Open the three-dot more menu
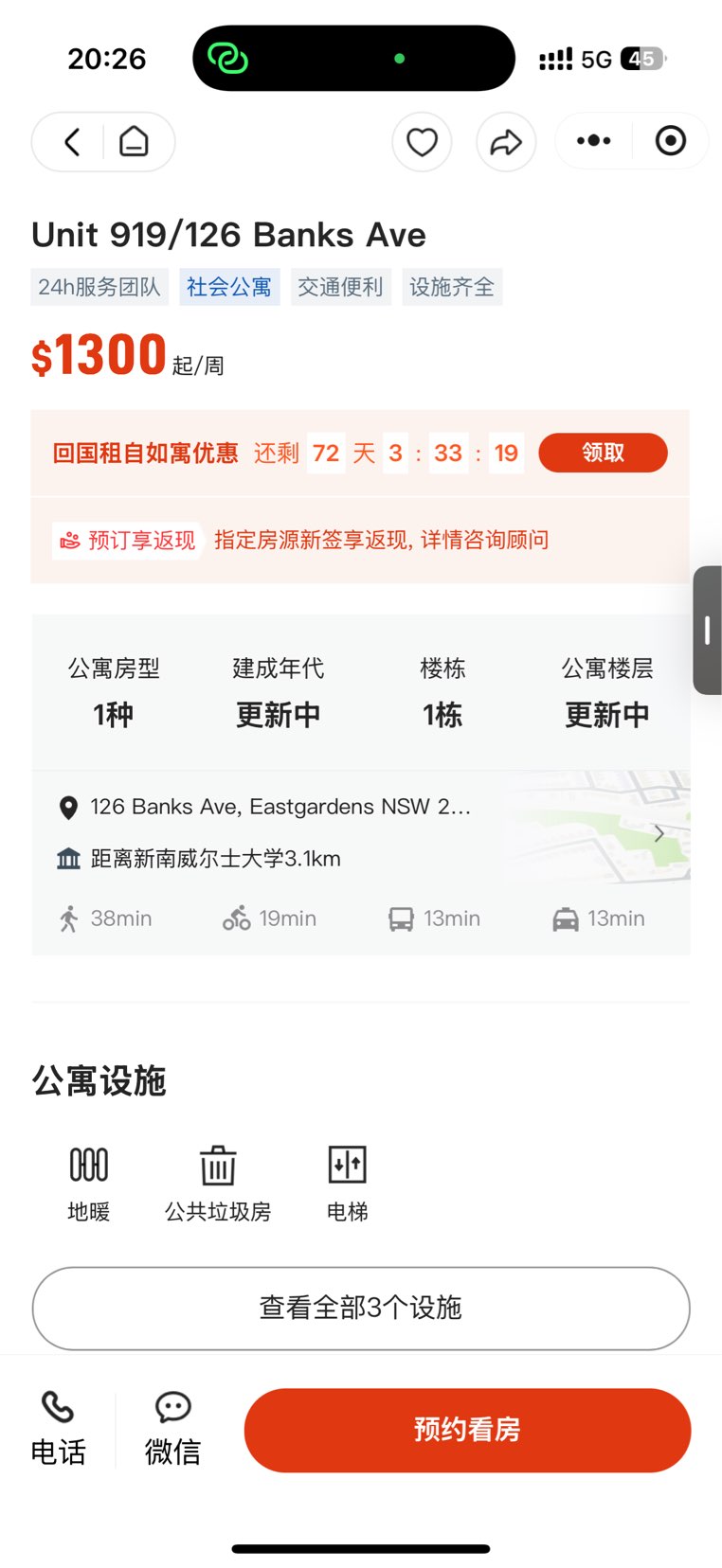This screenshot has height=1568, width=722. (594, 141)
